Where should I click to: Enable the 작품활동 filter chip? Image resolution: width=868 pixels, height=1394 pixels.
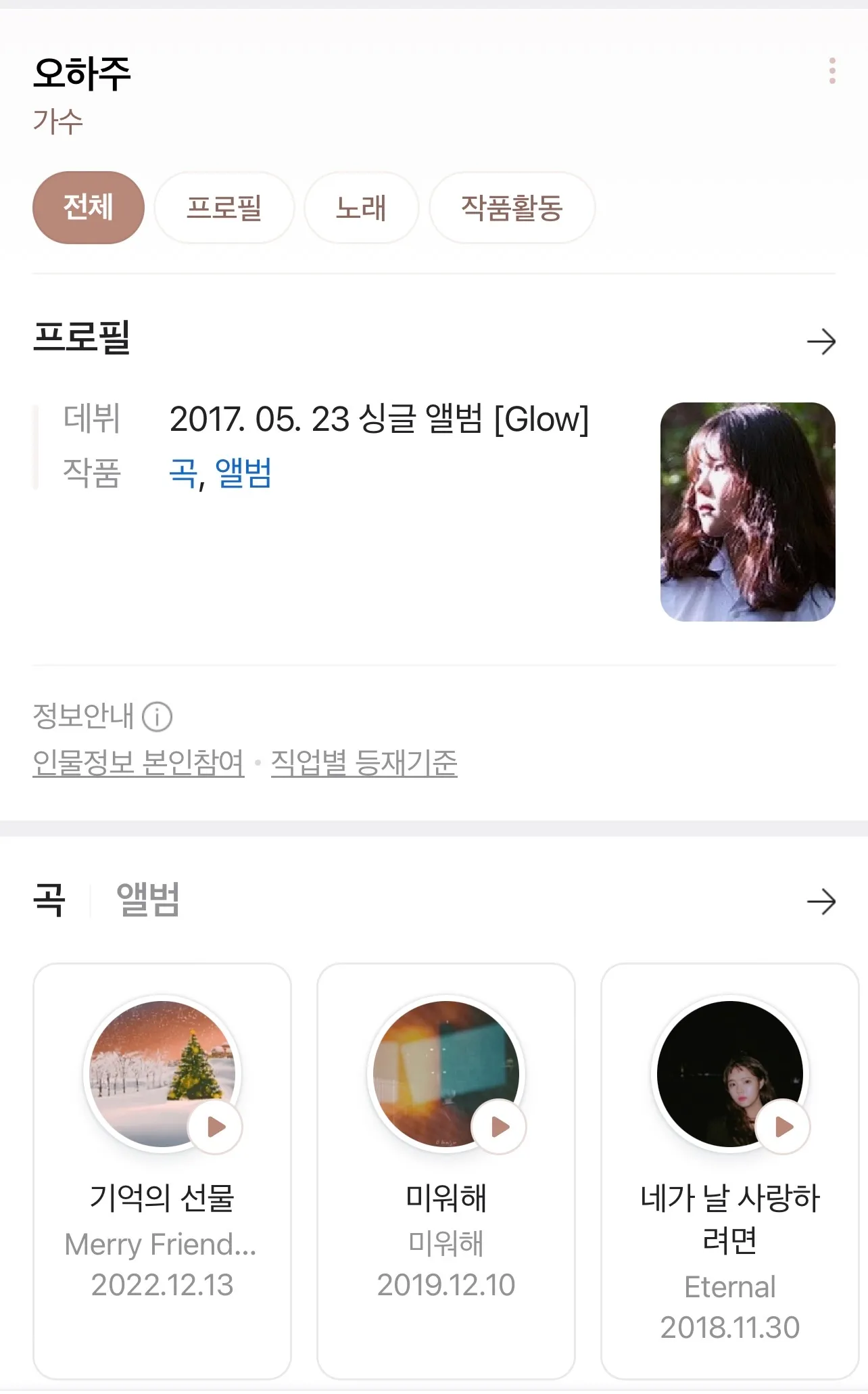[x=512, y=209]
